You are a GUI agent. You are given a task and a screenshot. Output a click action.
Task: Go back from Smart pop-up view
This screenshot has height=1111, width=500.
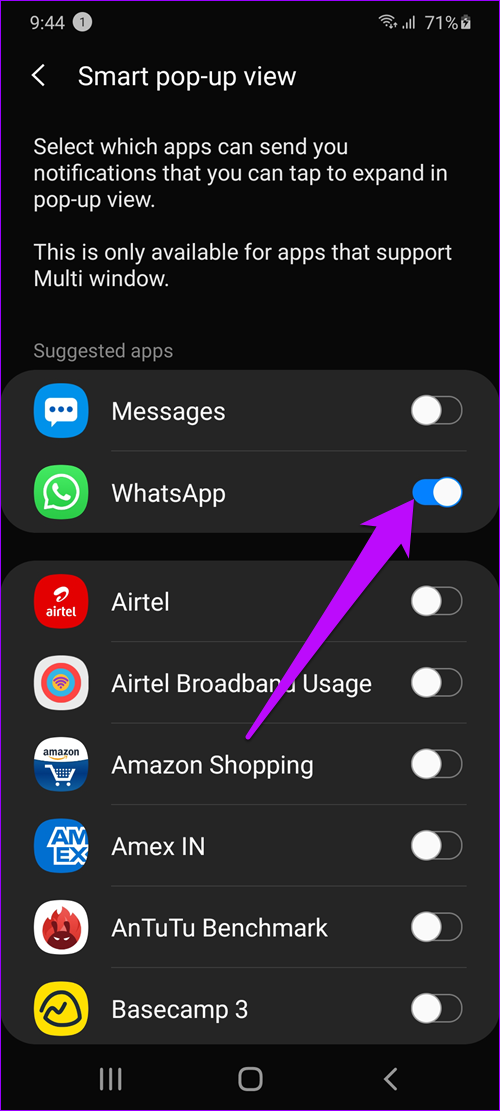point(39,77)
